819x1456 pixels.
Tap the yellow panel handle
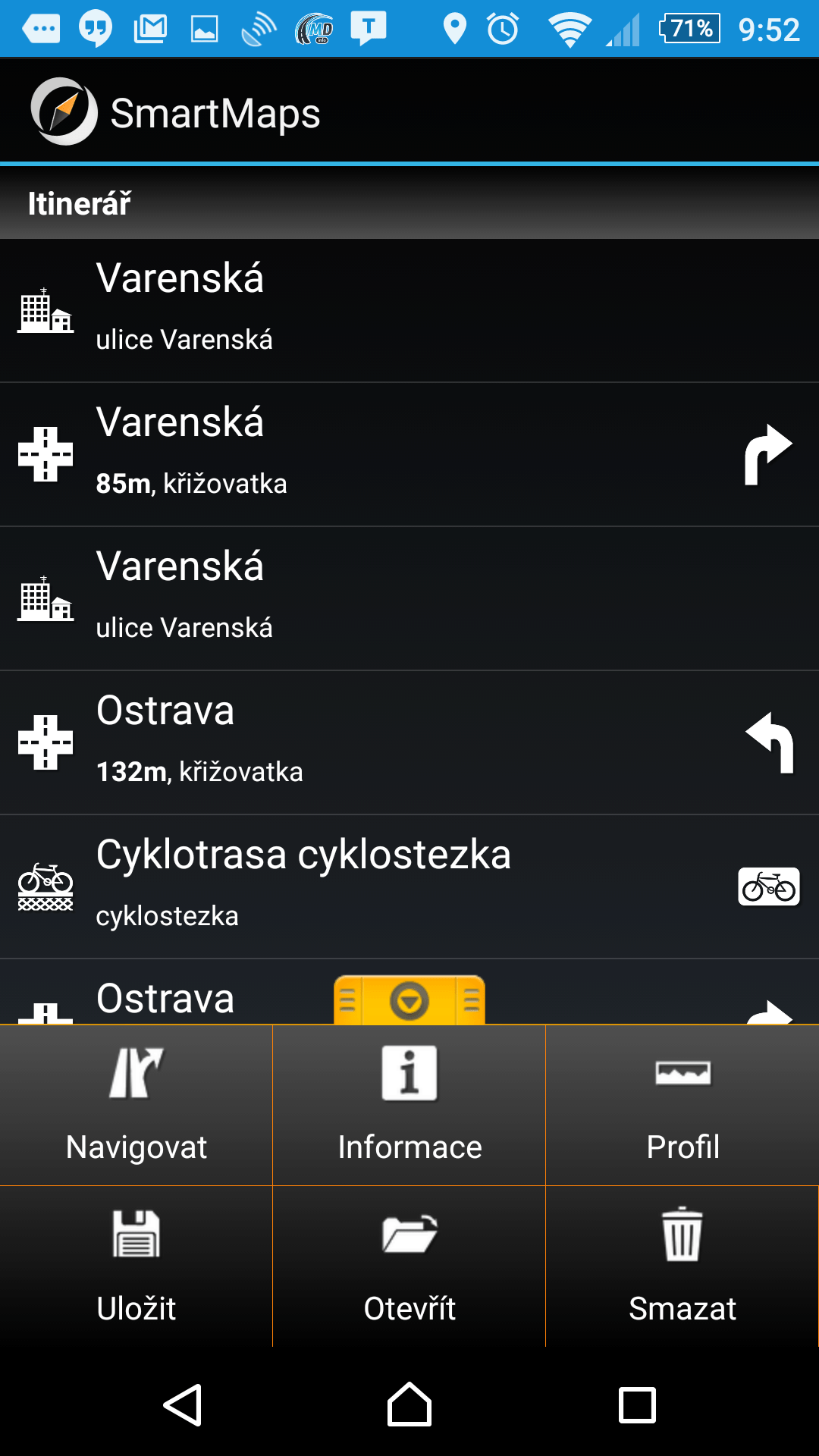pos(409,1000)
